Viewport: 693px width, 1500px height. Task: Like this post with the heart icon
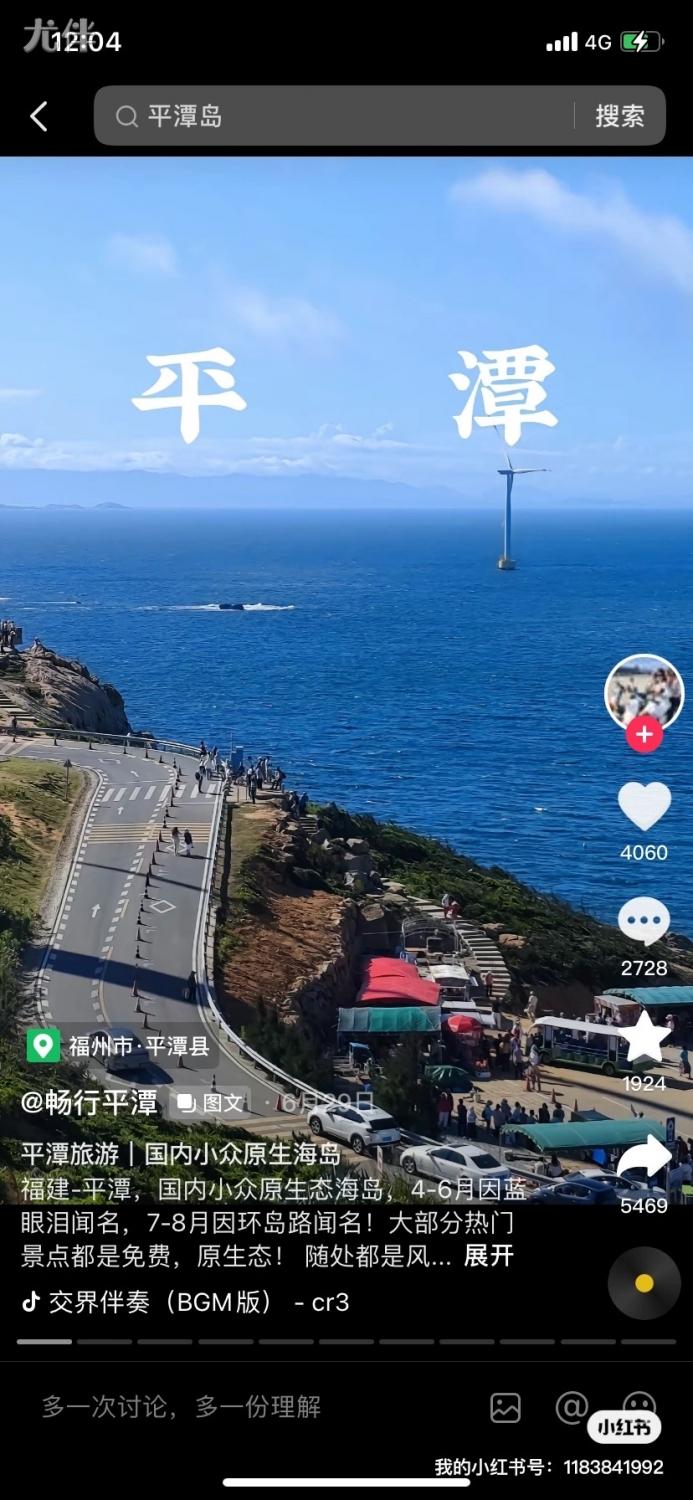tap(644, 805)
